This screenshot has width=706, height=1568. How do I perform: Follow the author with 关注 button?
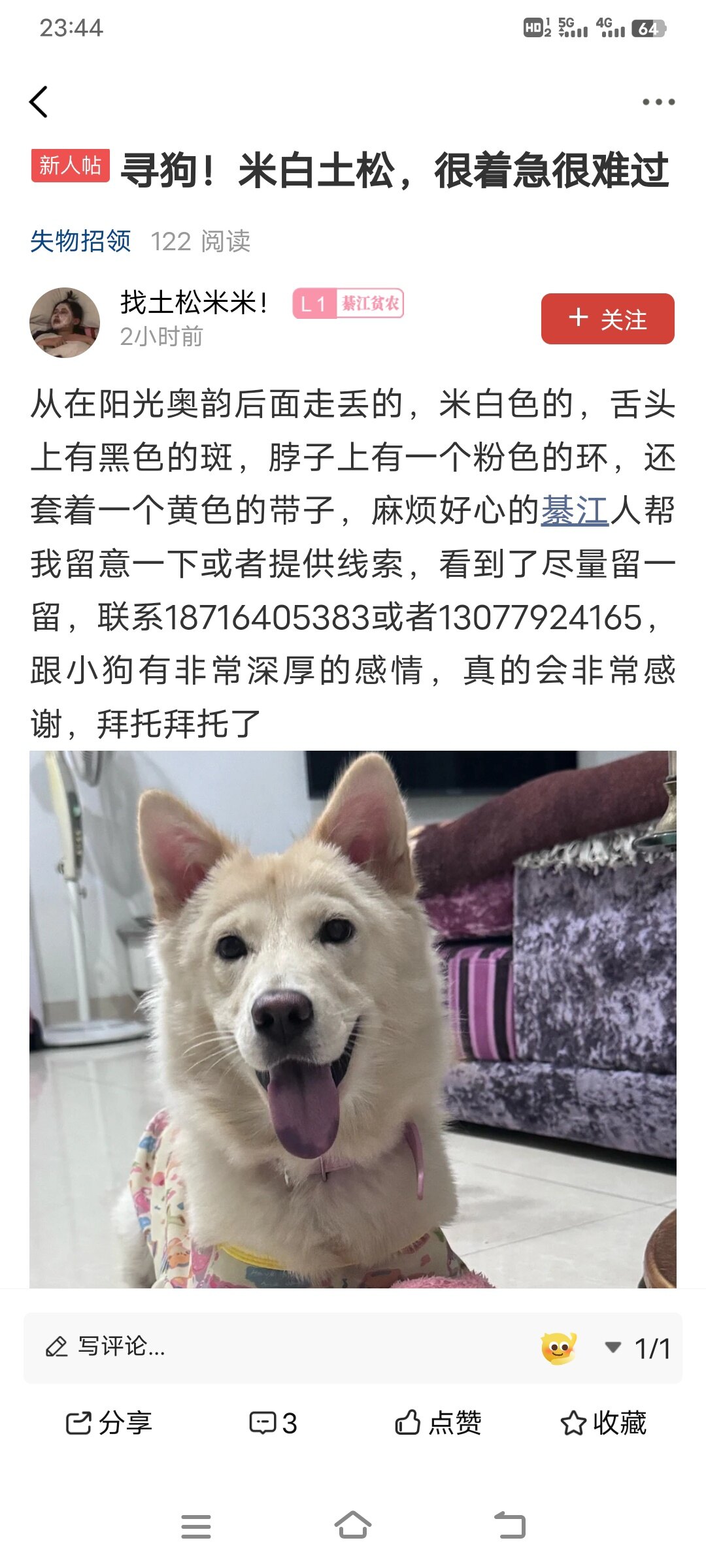(607, 319)
